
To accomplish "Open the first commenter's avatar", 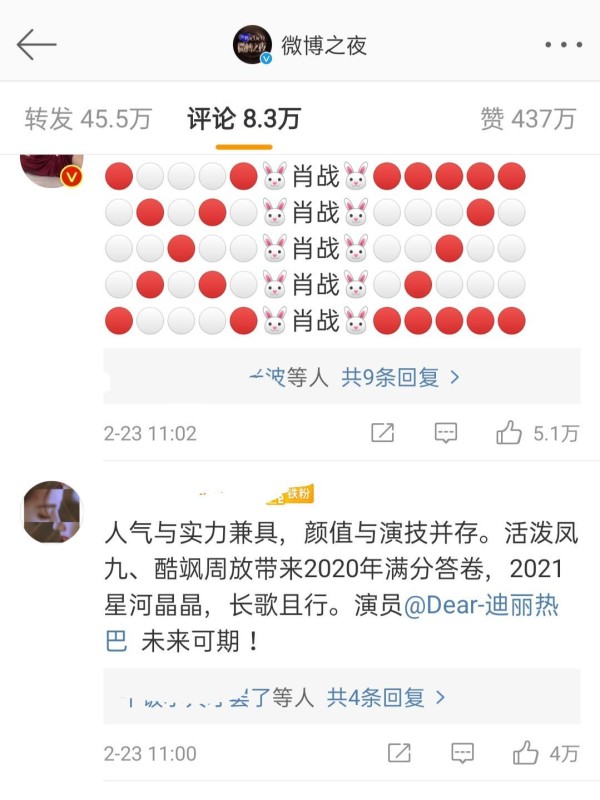I will pyautogui.click(x=50, y=160).
